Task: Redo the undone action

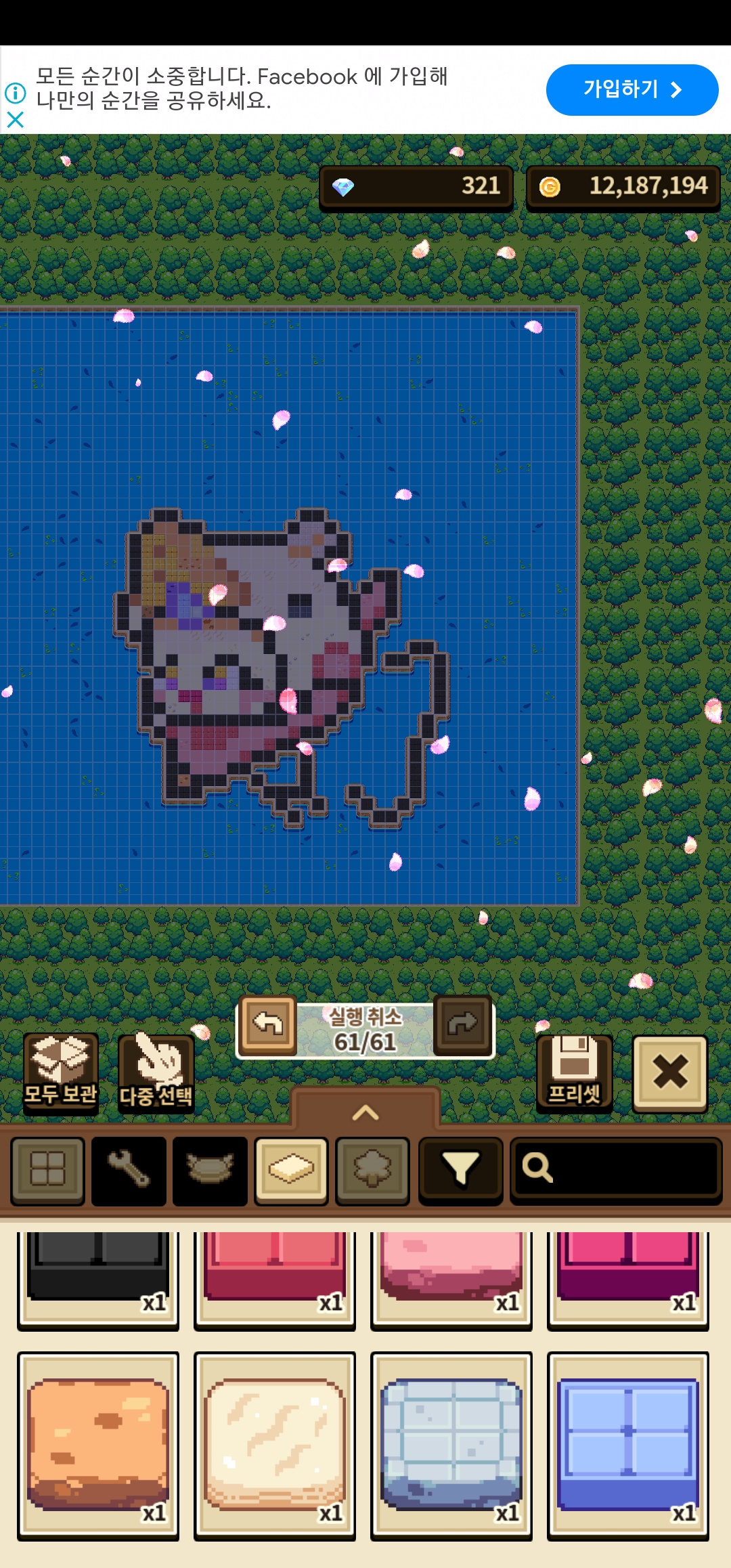Action: click(463, 1024)
